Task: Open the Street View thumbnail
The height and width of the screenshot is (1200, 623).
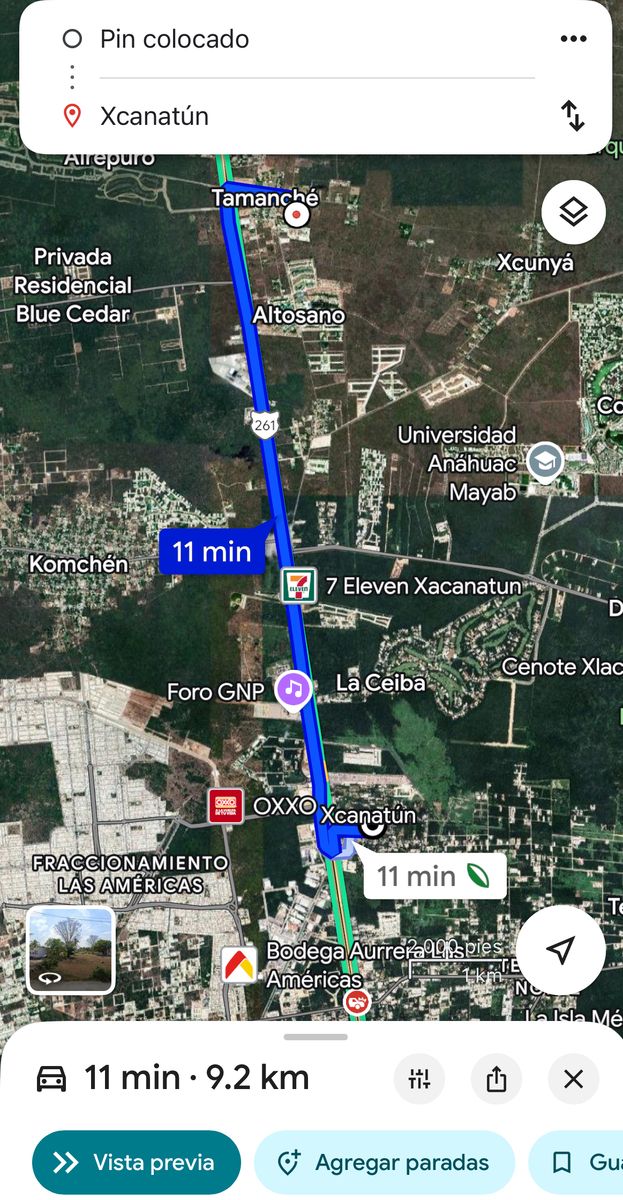Action: 70,950
